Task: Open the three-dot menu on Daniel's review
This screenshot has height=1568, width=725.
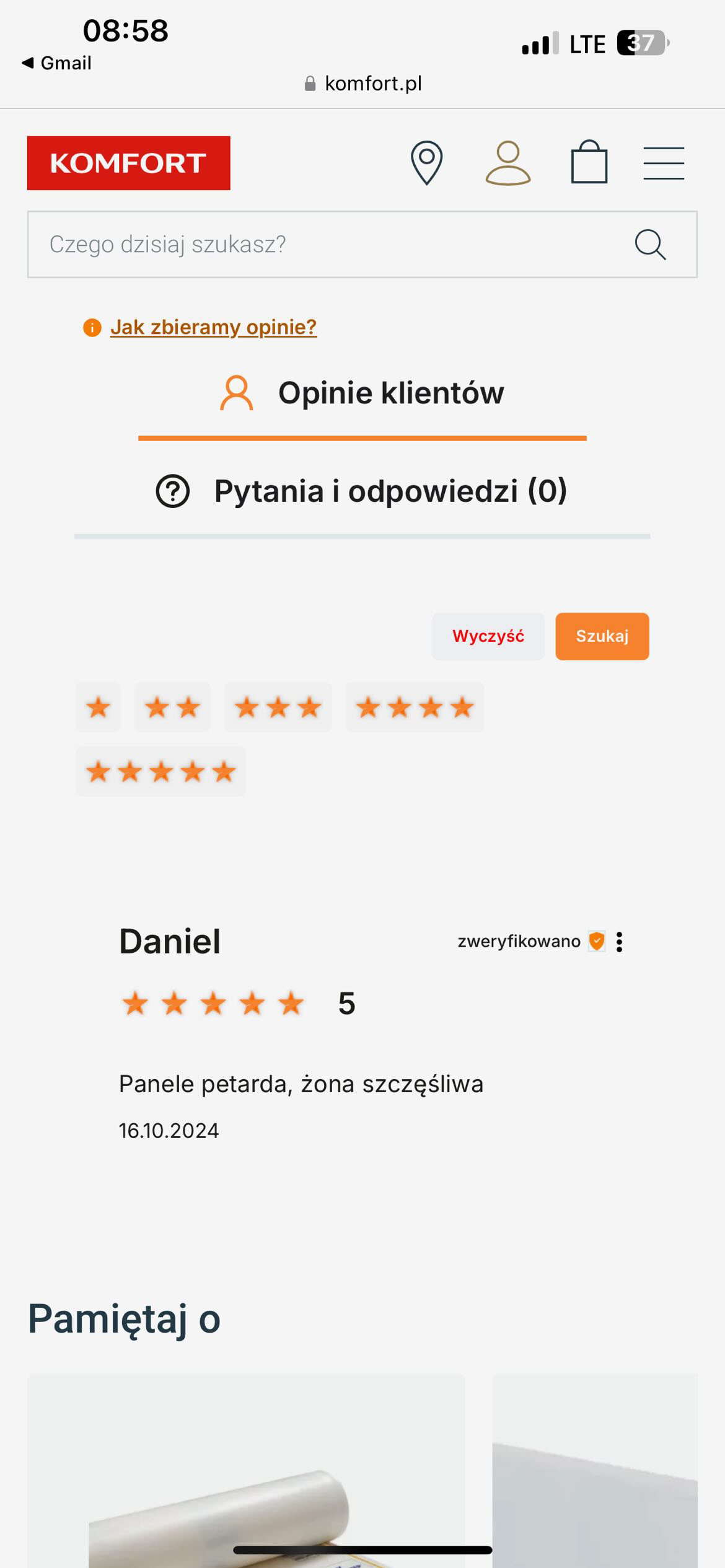Action: tap(619, 942)
